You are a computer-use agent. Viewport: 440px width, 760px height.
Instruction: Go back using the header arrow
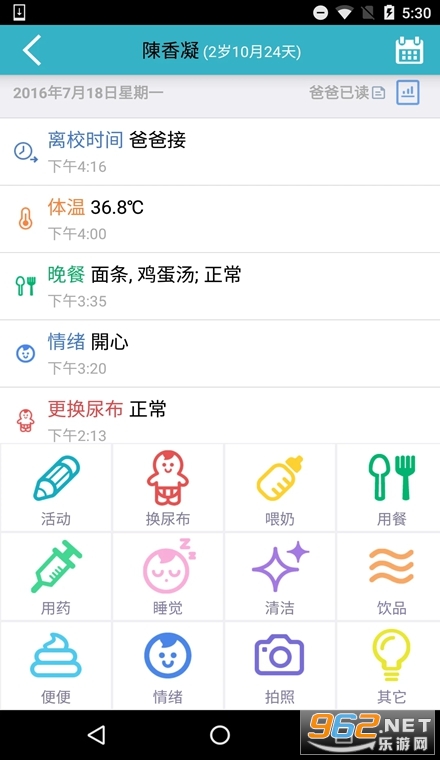tap(32, 50)
